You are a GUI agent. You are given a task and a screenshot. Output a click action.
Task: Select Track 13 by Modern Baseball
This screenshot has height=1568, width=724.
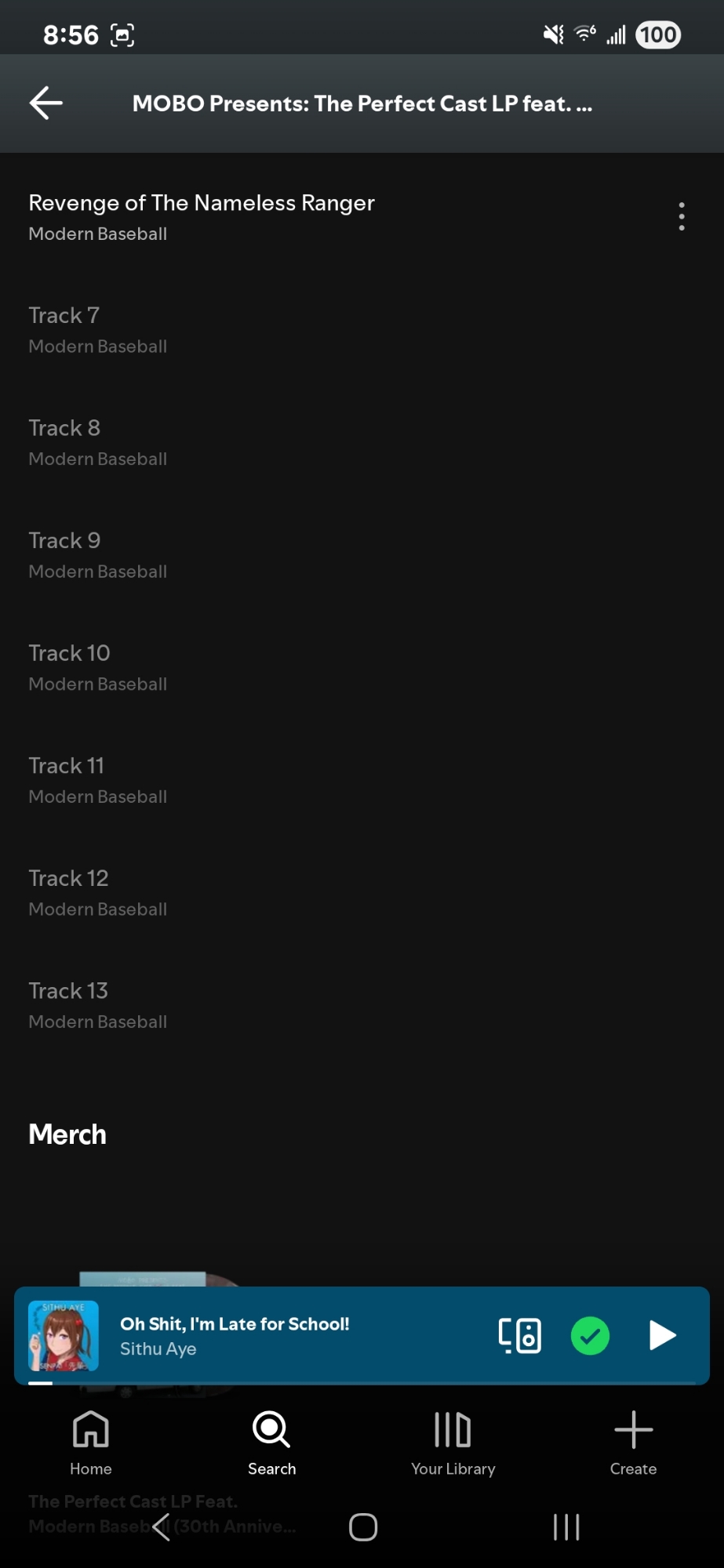tap(98, 1005)
